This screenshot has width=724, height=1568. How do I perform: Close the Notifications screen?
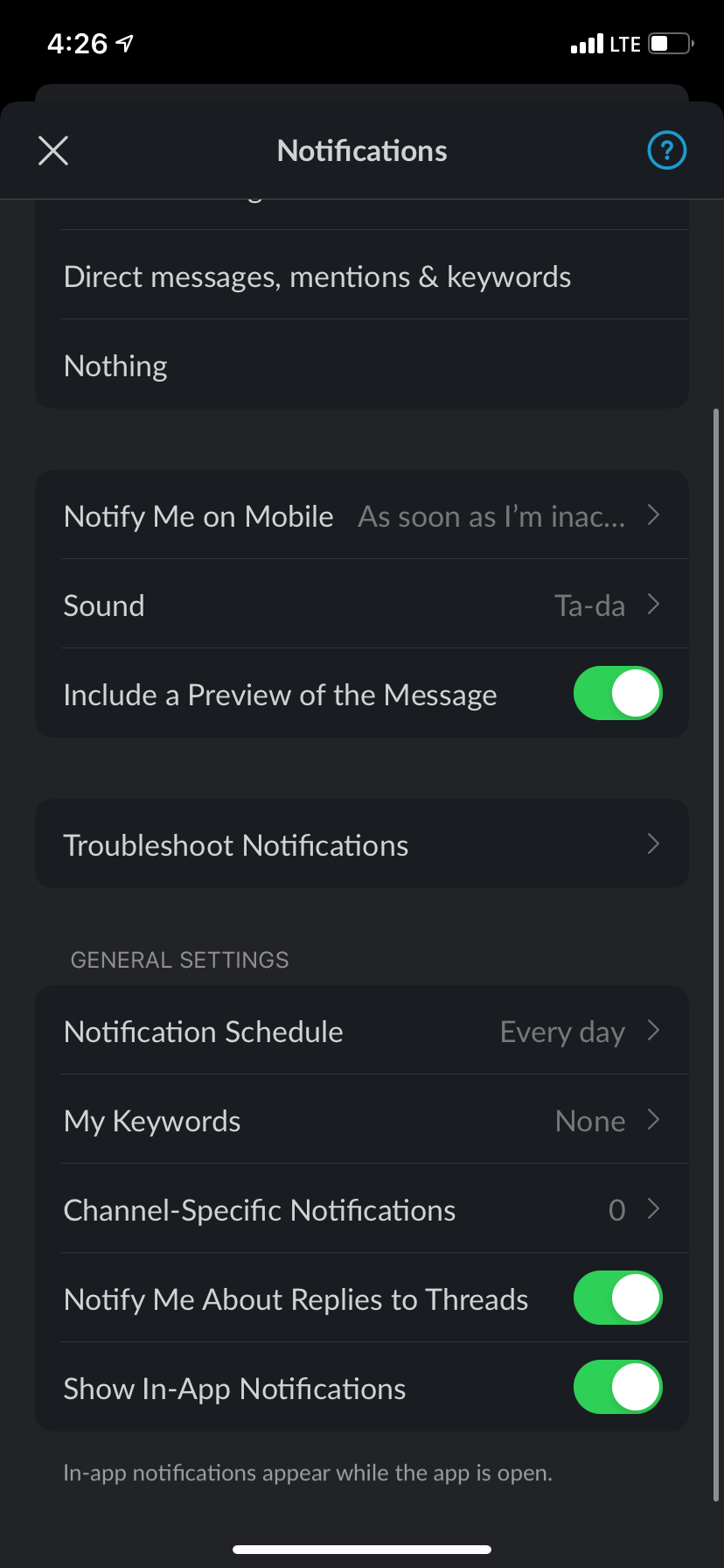click(53, 150)
